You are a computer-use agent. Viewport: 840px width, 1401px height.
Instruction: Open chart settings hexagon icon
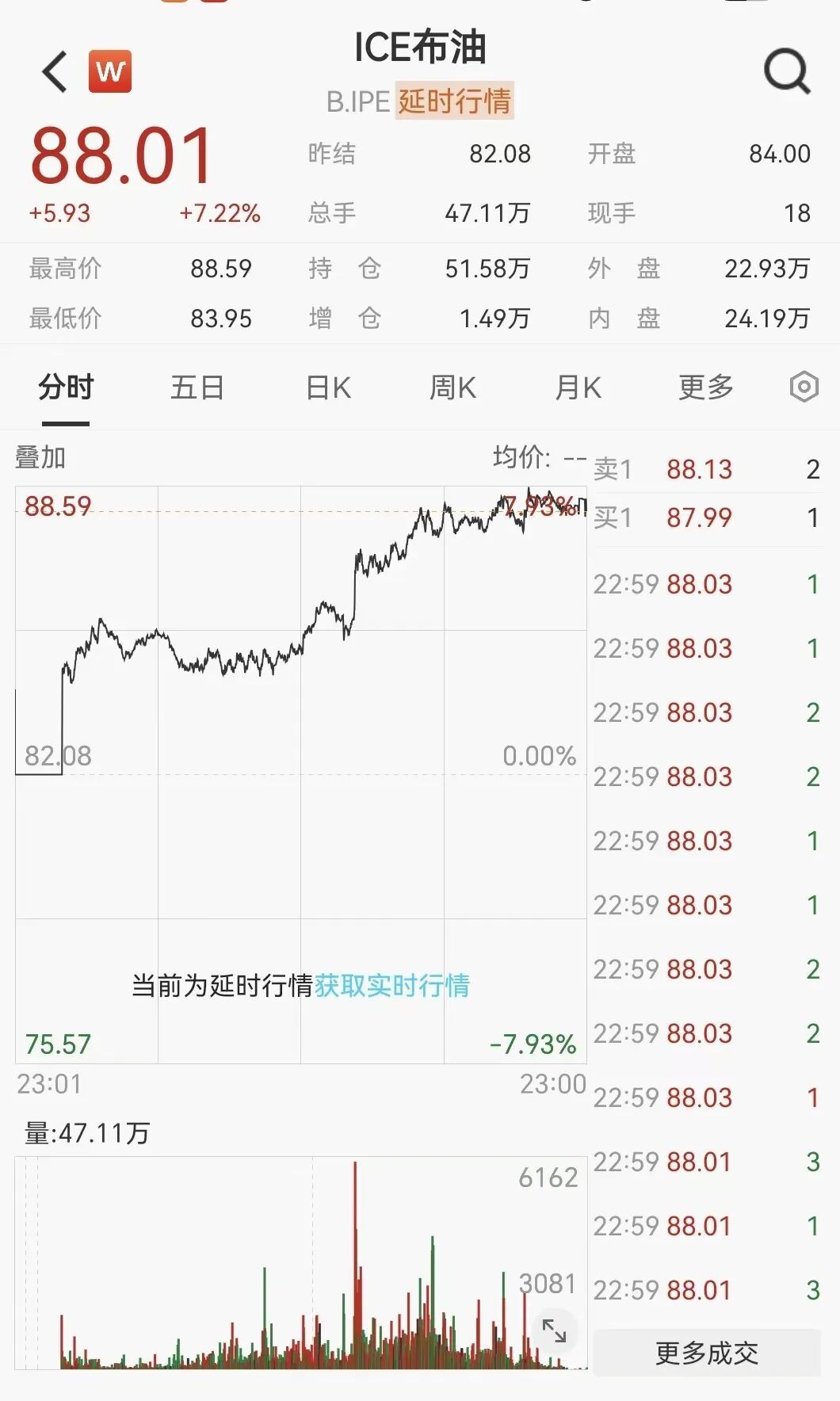point(804,387)
